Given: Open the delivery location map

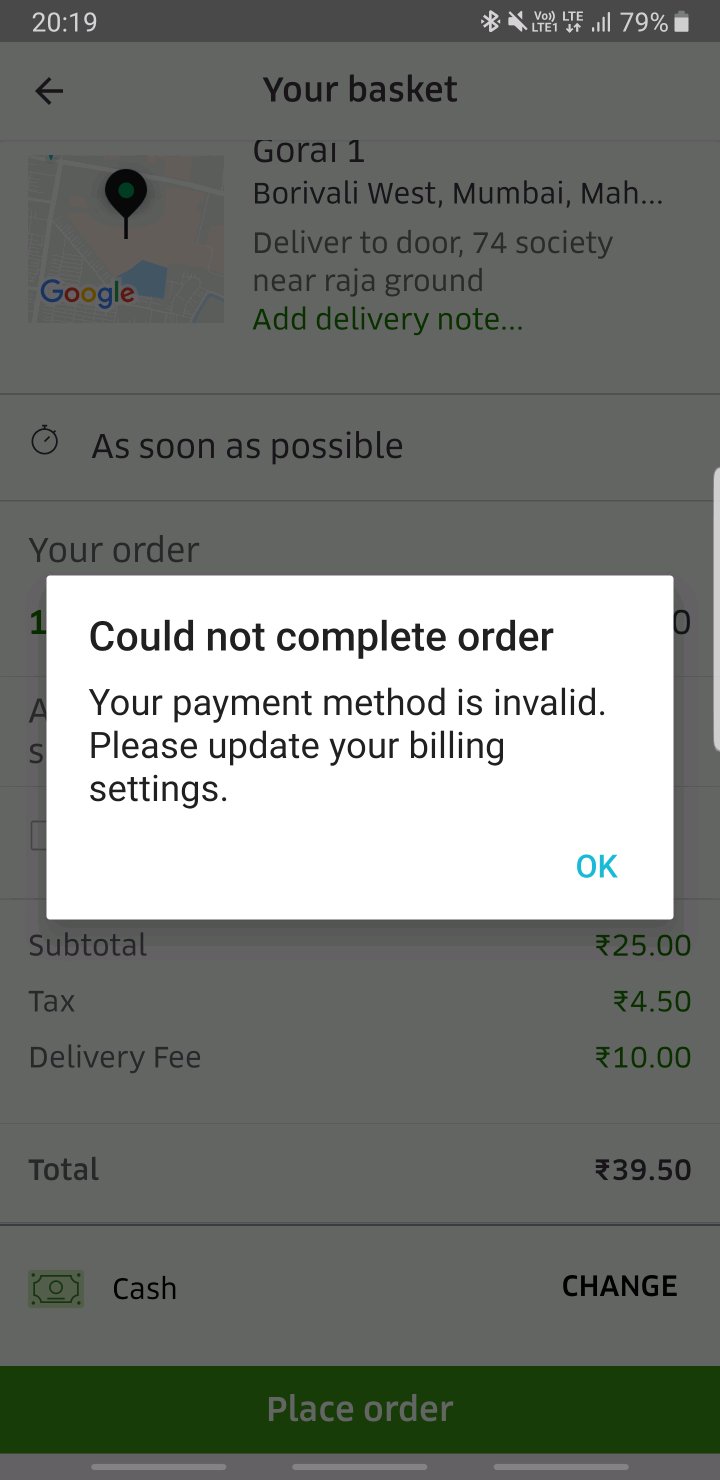Looking at the screenshot, I should (126, 238).
